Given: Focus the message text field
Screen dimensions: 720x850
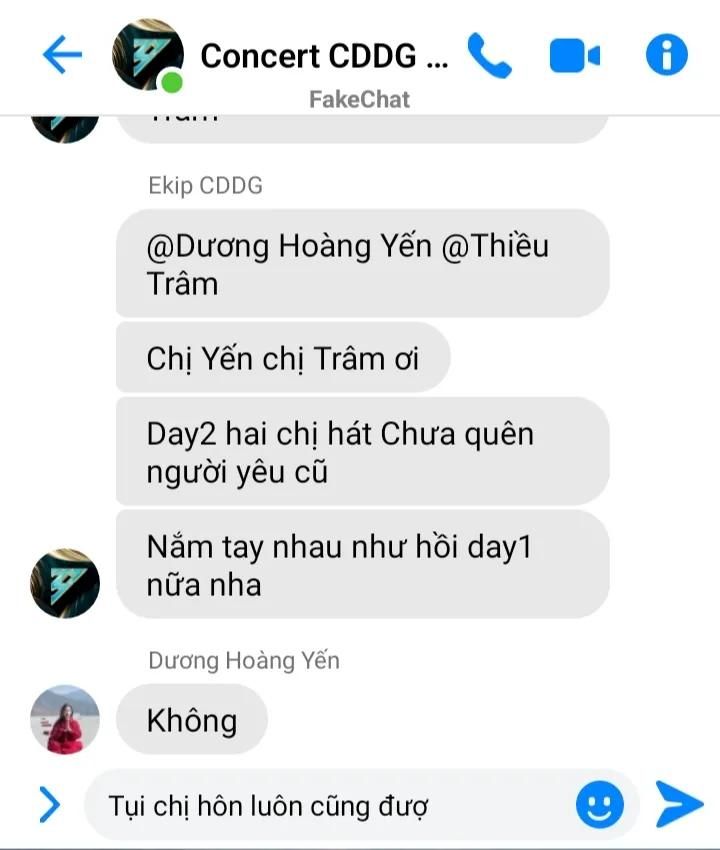Looking at the screenshot, I should click(330, 805).
